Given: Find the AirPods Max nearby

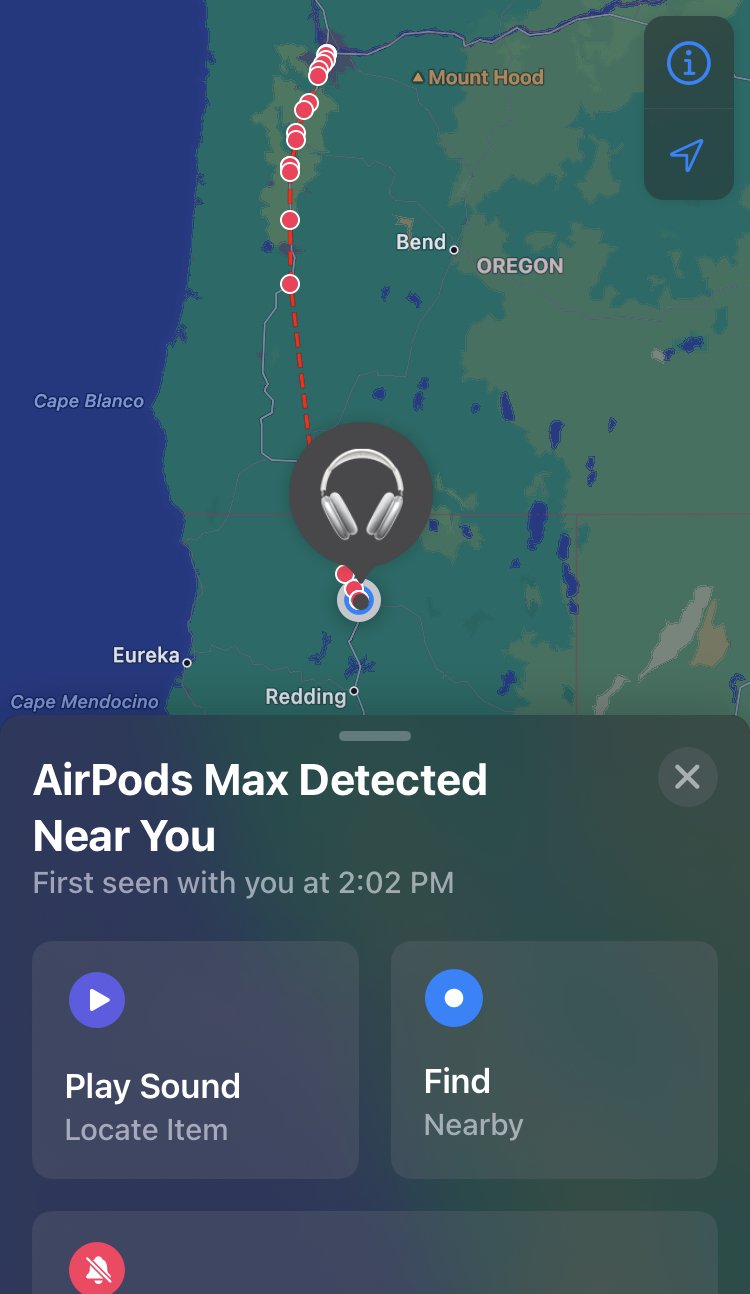Looking at the screenshot, I should 553,1059.
